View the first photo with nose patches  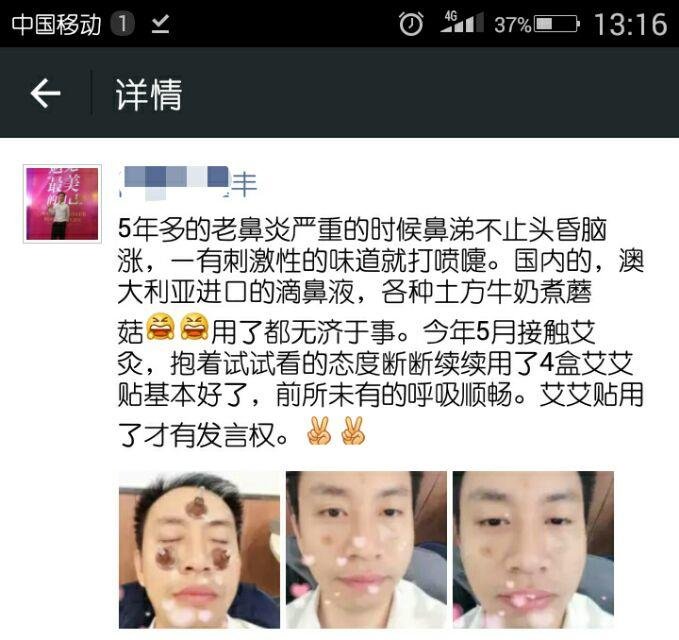pos(199,549)
